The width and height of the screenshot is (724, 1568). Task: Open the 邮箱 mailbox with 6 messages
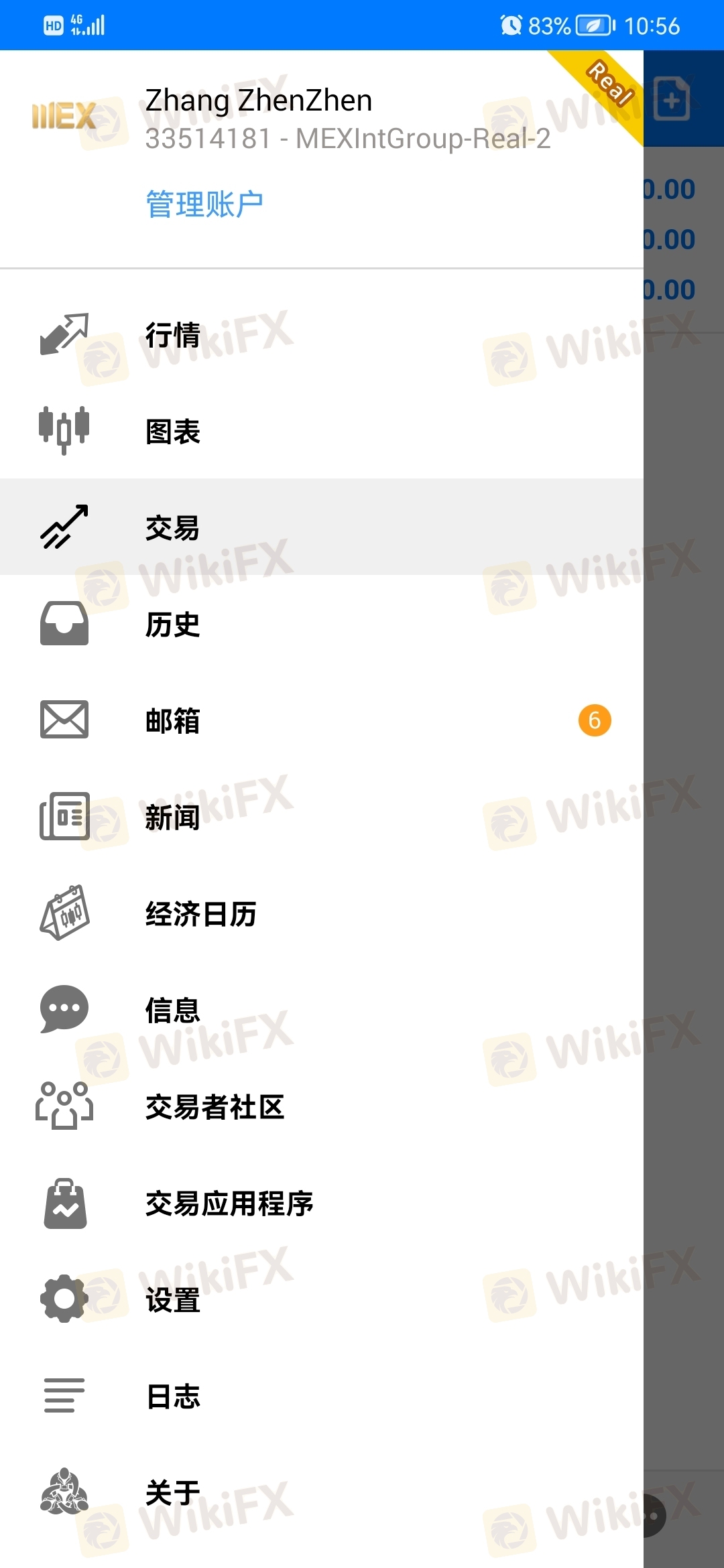click(322, 720)
